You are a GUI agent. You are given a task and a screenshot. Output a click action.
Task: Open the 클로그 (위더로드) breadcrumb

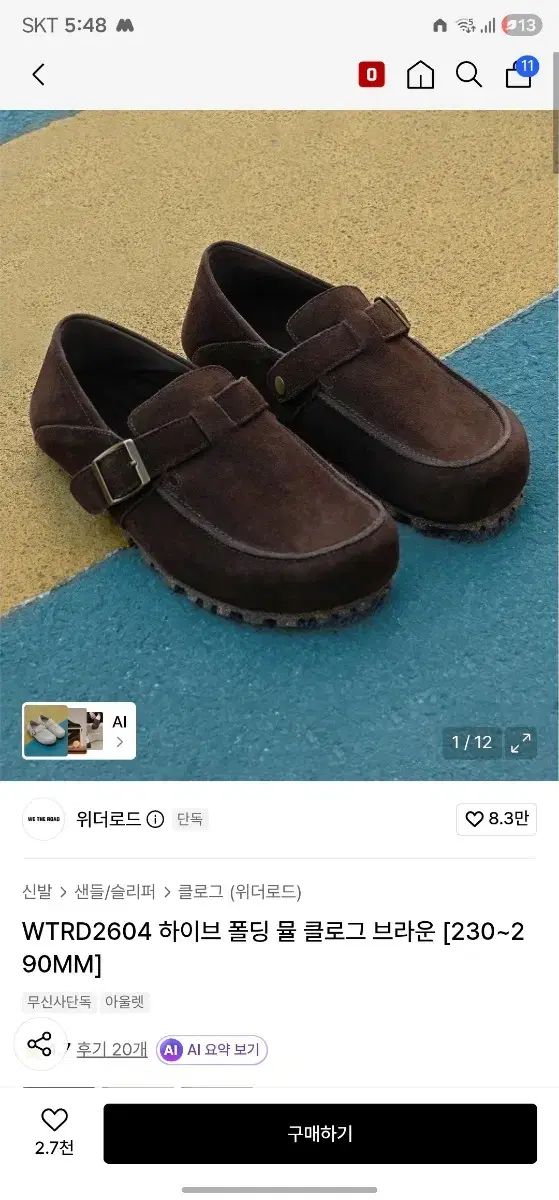click(239, 891)
